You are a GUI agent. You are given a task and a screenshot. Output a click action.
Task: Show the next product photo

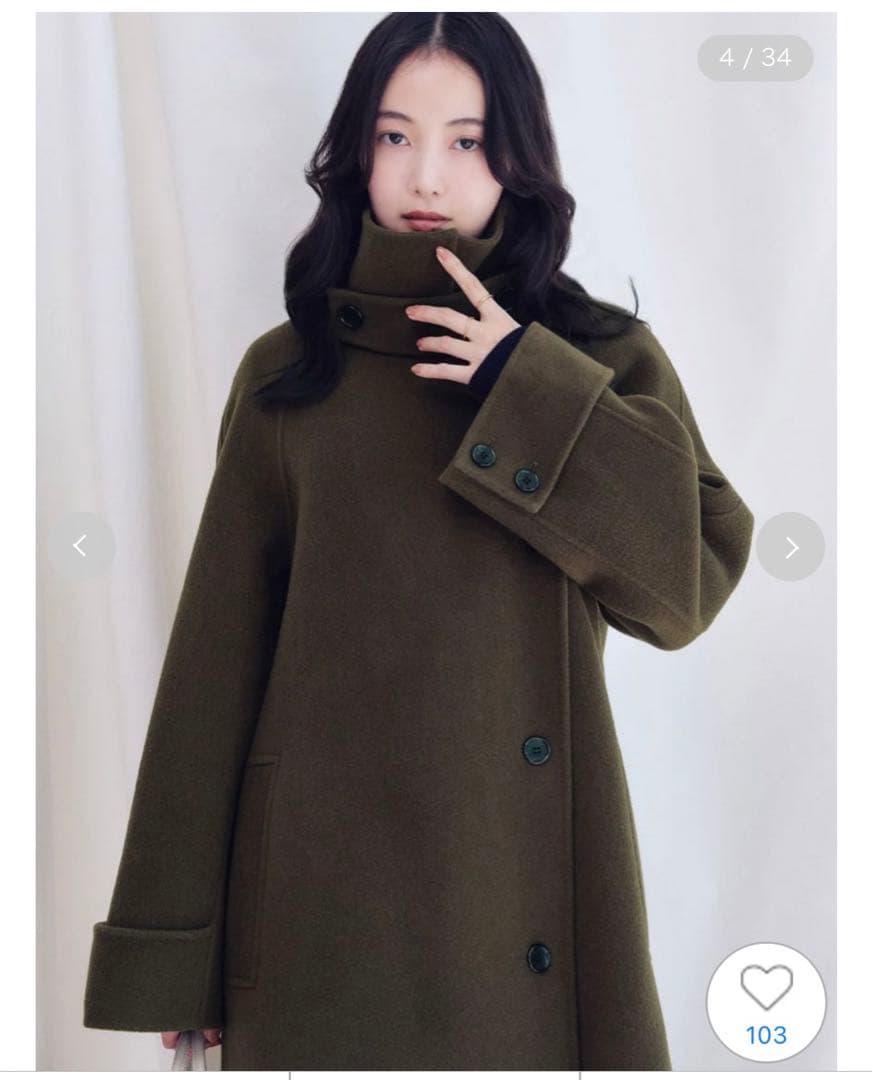[790, 547]
